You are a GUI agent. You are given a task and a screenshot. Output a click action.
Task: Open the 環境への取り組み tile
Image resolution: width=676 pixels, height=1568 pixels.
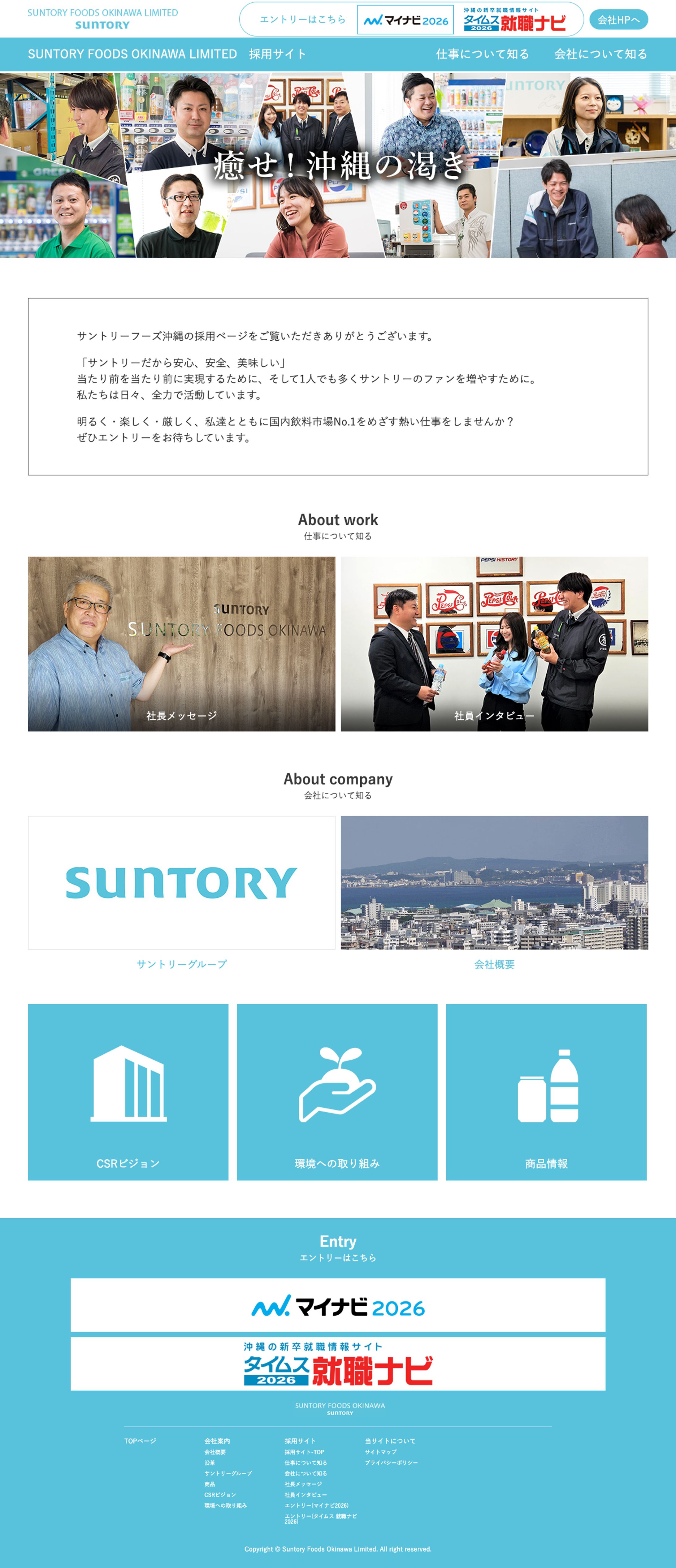pyautogui.click(x=337, y=1092)
